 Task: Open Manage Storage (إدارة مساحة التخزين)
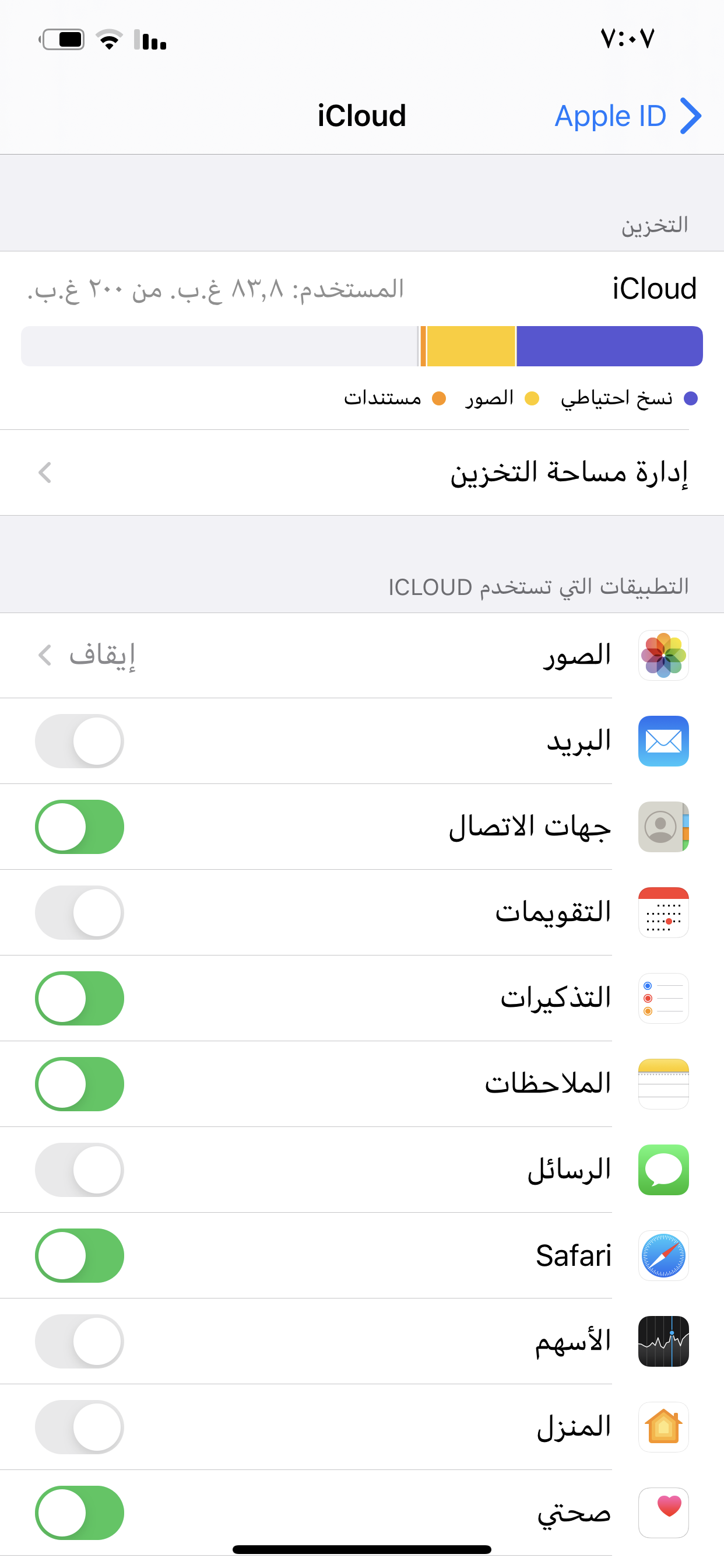coord(362,473)
